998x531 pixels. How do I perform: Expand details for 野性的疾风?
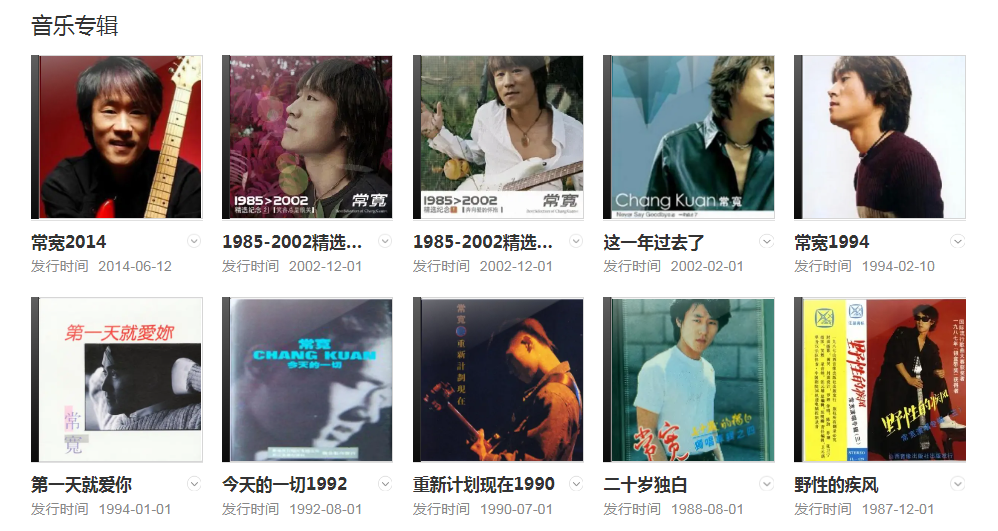click(x=958, y=484)
